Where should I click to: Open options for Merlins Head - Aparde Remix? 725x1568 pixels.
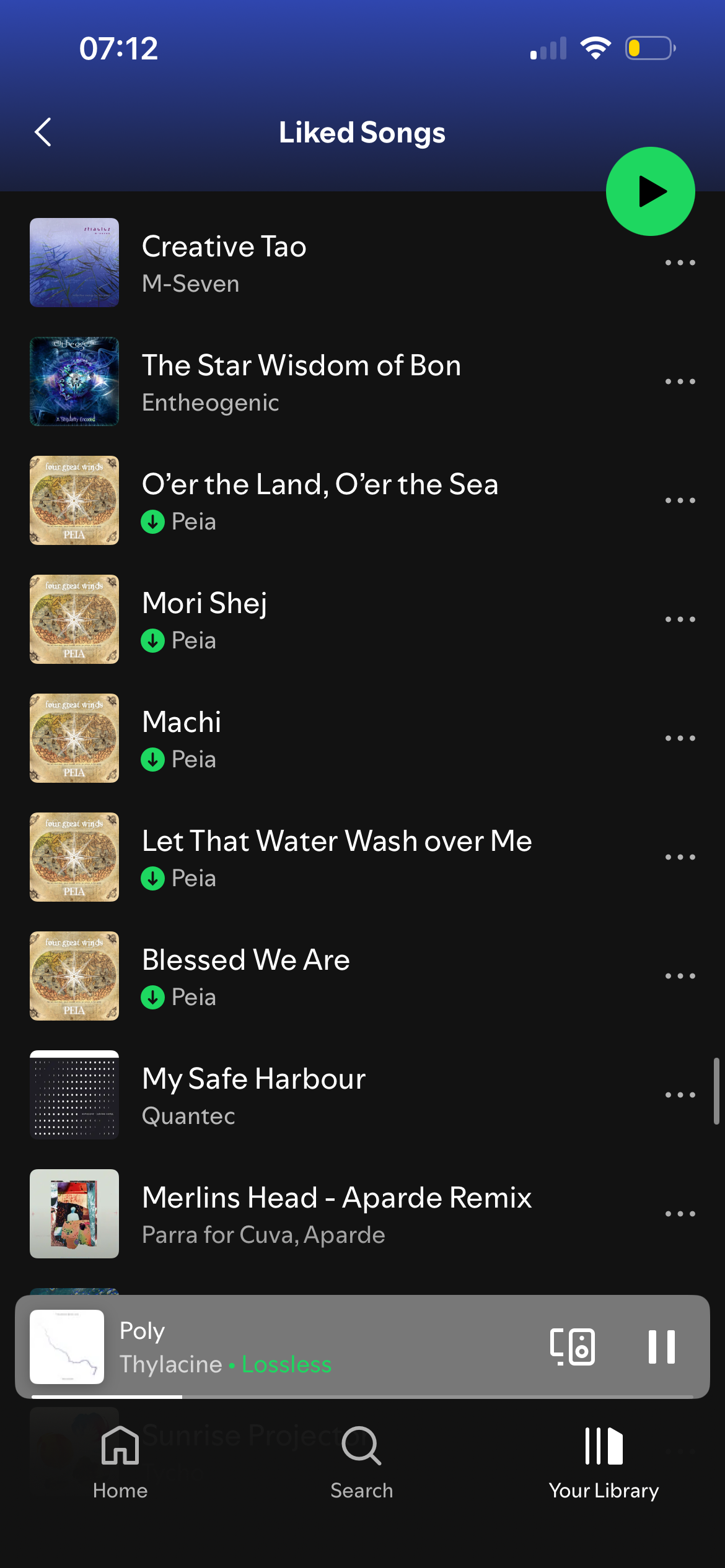(x=680, y=1214)
